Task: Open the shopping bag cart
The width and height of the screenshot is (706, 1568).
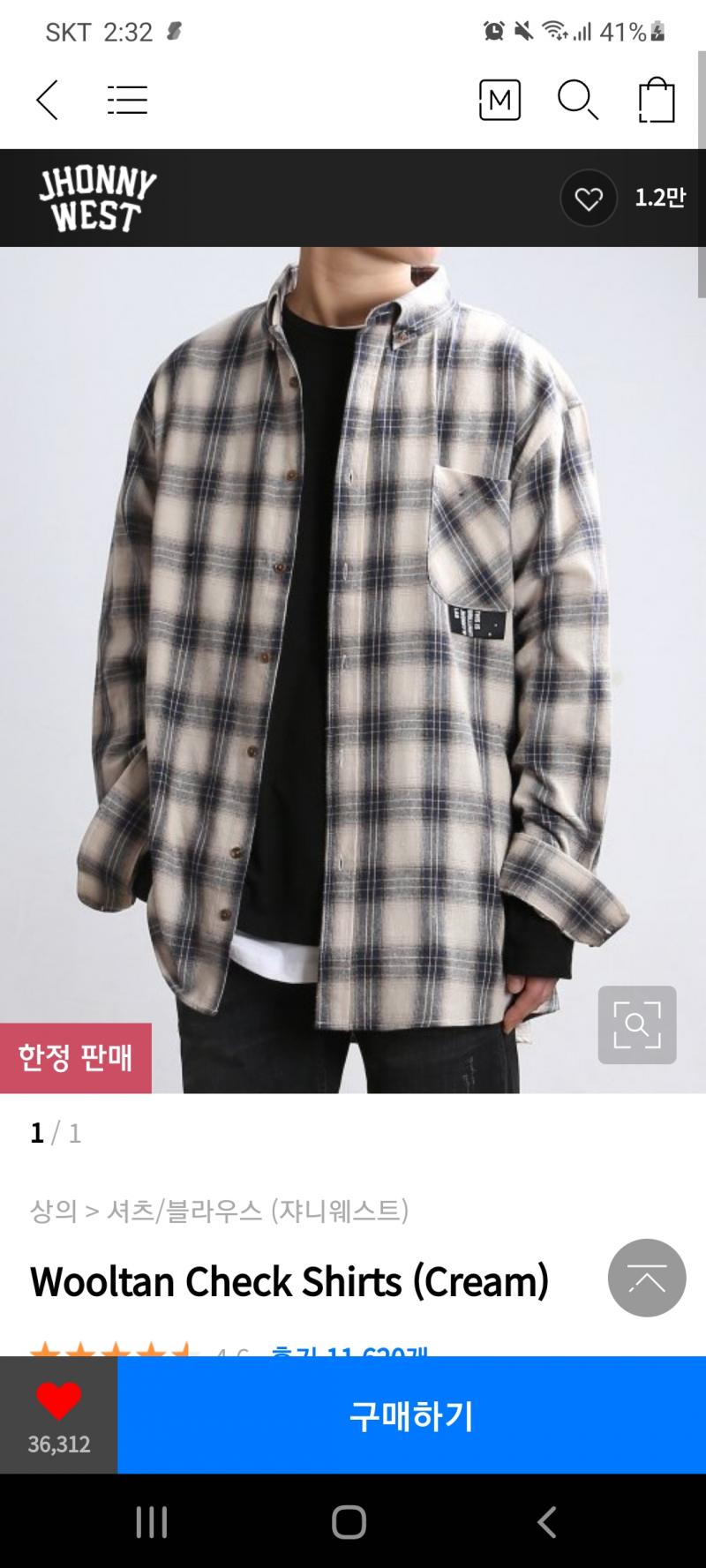Action: (x=657, y=100)
